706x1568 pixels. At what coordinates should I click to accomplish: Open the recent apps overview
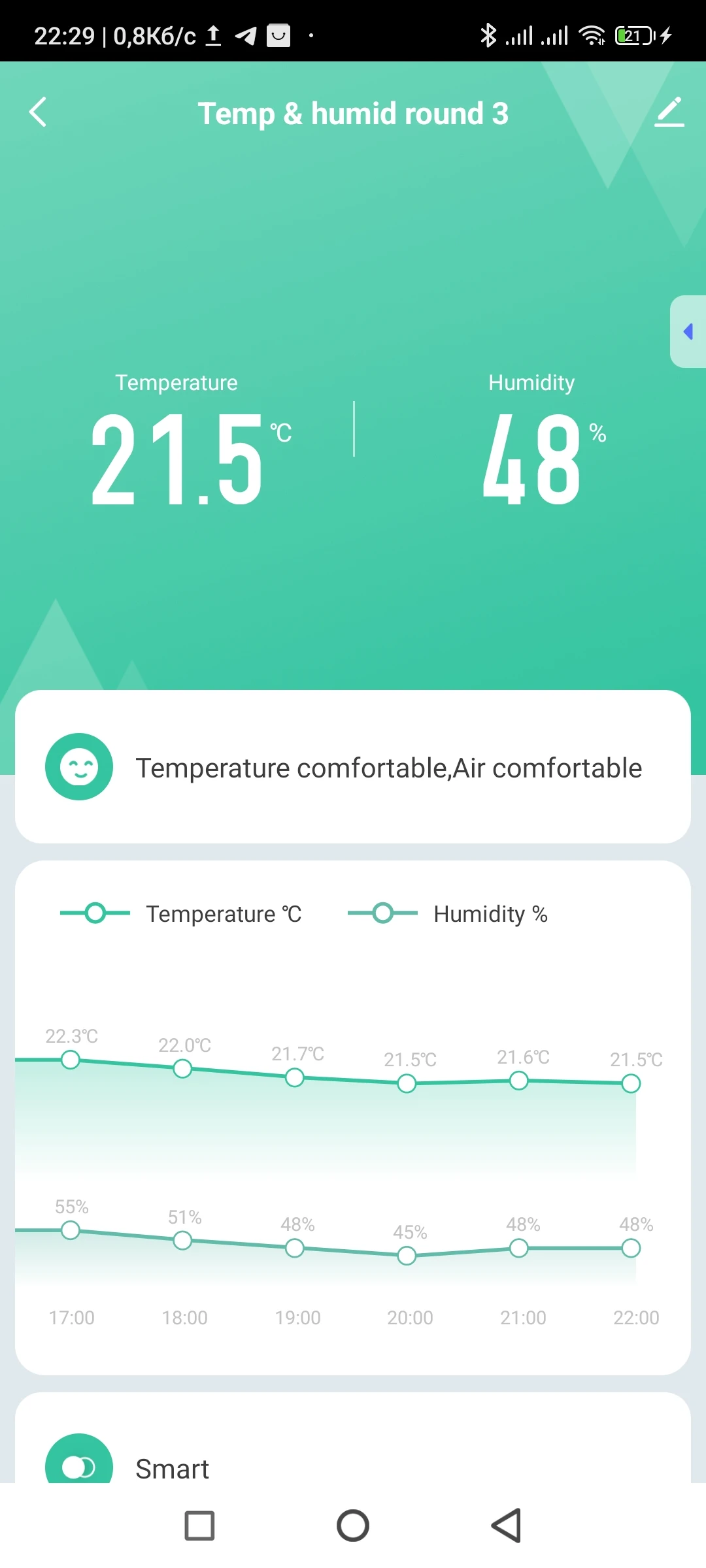[x=199, y=1526]
